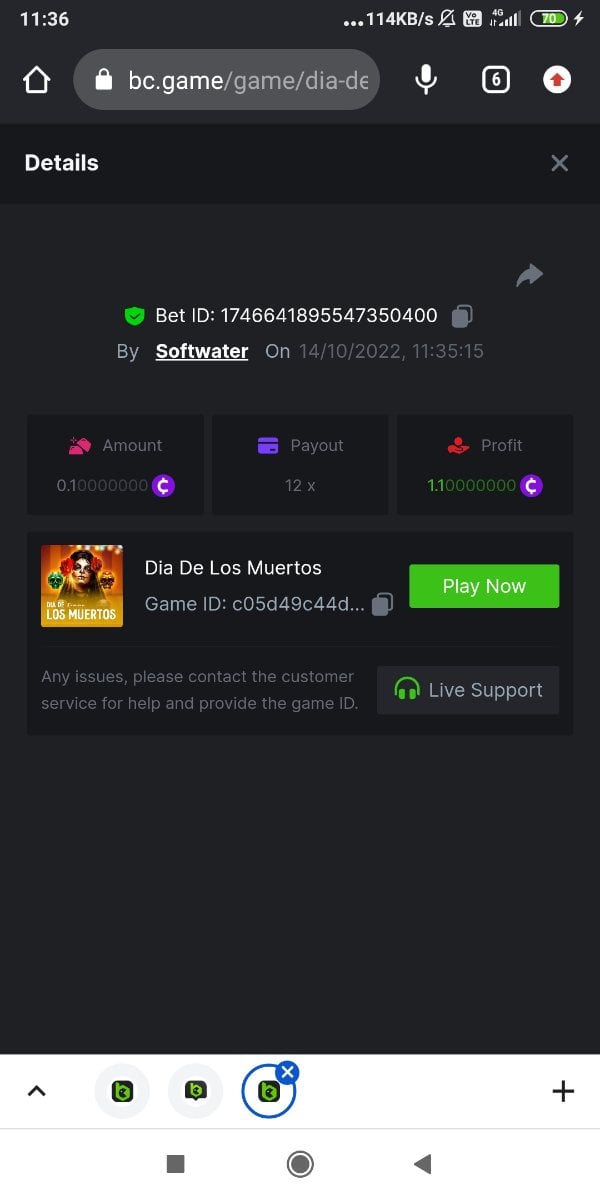Share this bet result
600x1200 pixels.
pos(529,276)
